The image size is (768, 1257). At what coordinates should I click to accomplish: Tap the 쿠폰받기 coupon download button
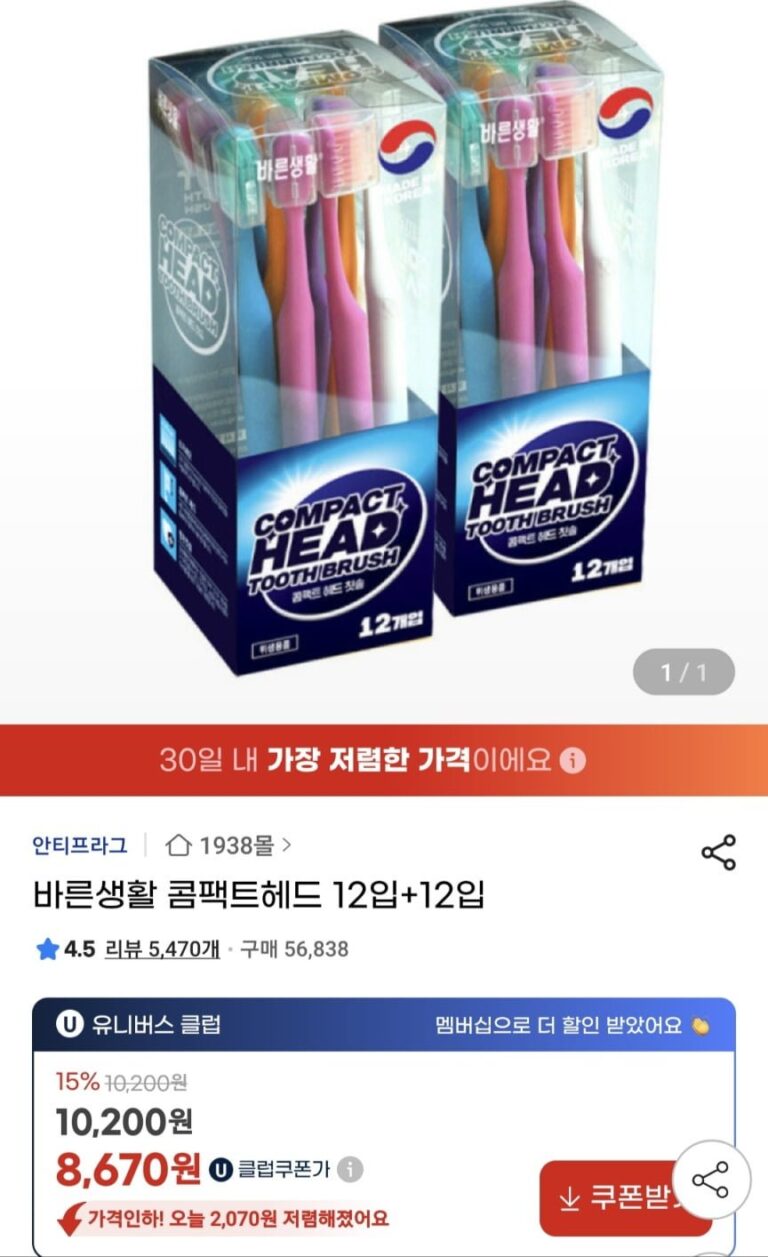click(610, 1197)
